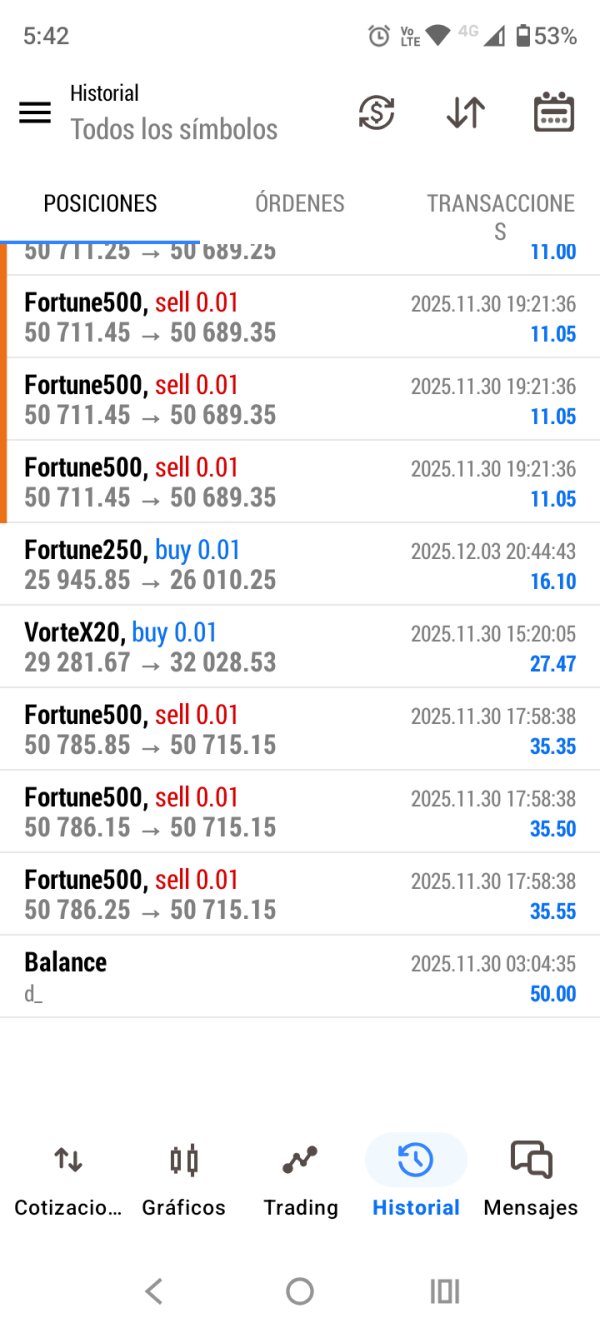Expand the Fortune500 sell with 35.55 profit

coord(300,894)
